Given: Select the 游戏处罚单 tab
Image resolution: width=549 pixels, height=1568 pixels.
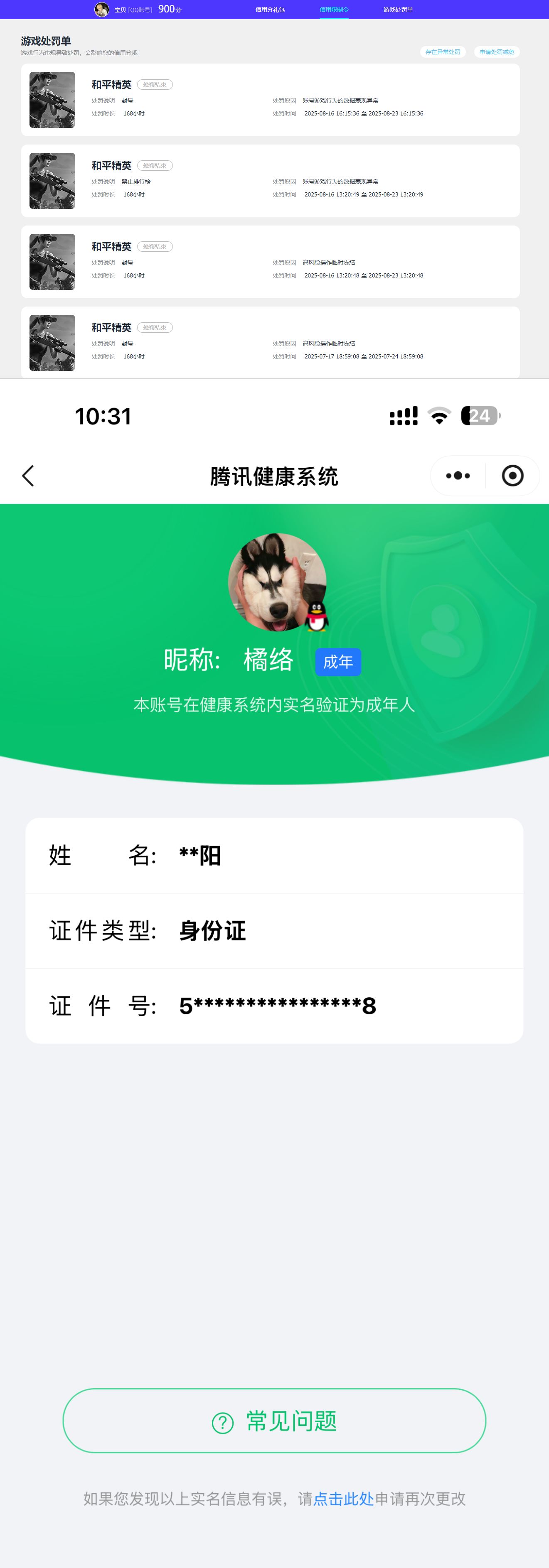Looking at the screenshot, I should point(399,10).
